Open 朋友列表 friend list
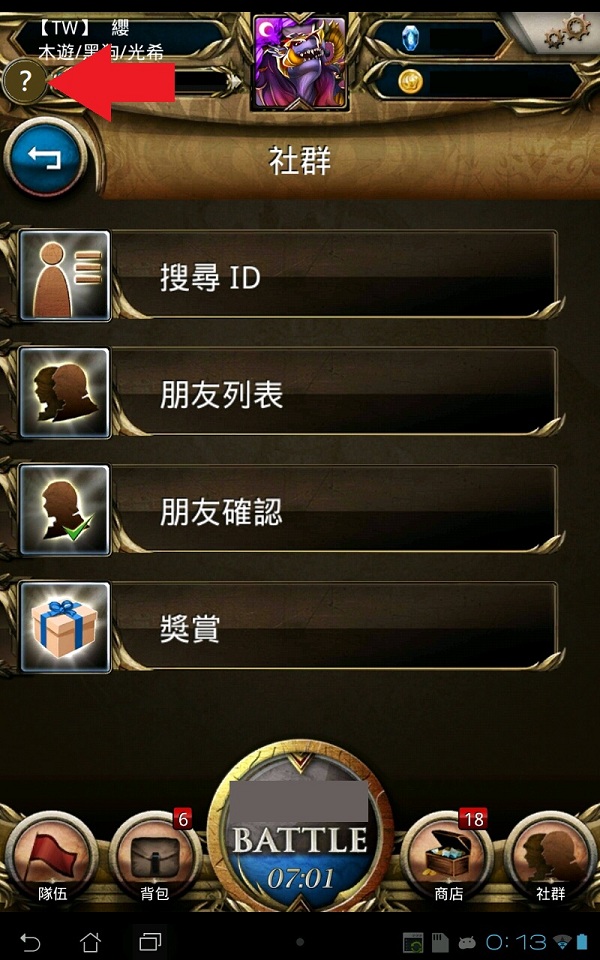 (x=290, y=394)
